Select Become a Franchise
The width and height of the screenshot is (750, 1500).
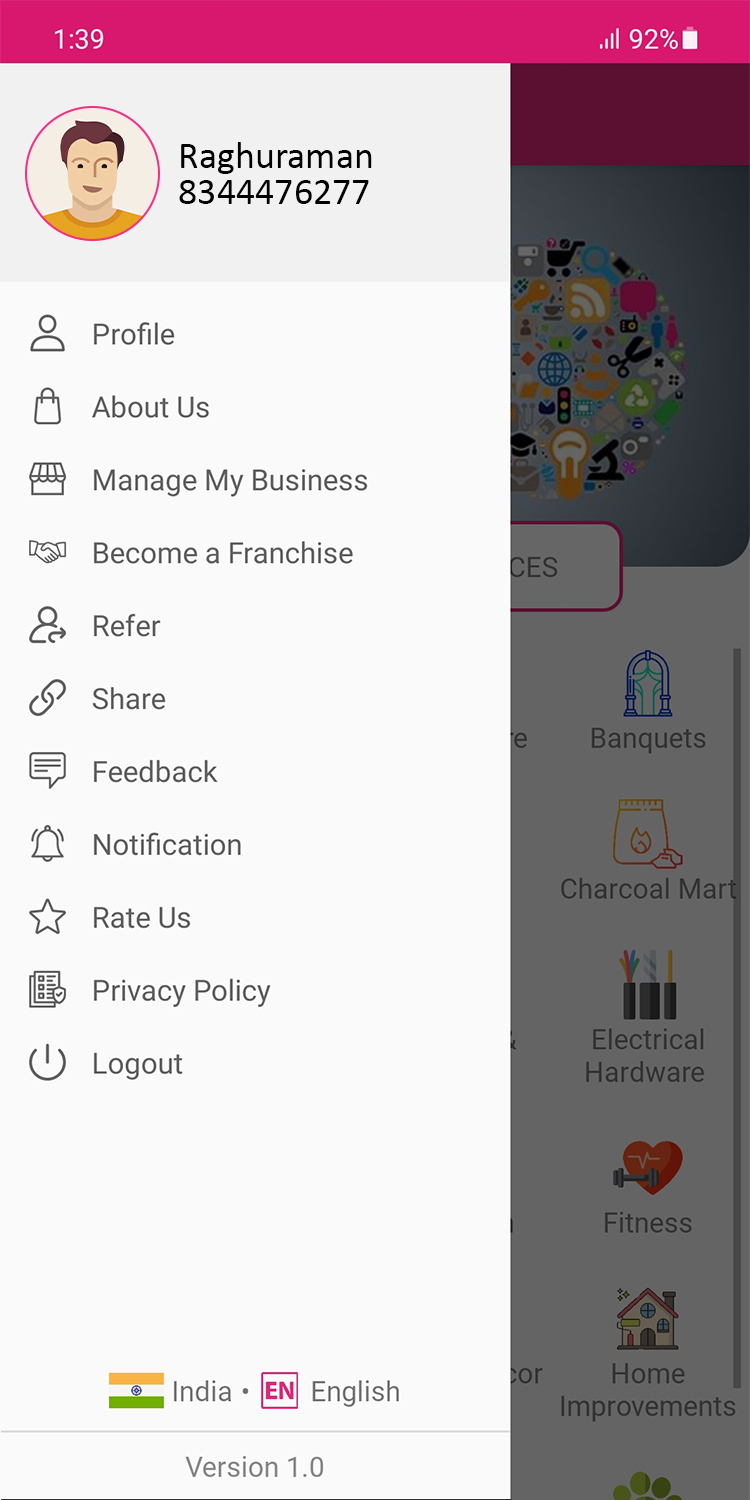222,553
